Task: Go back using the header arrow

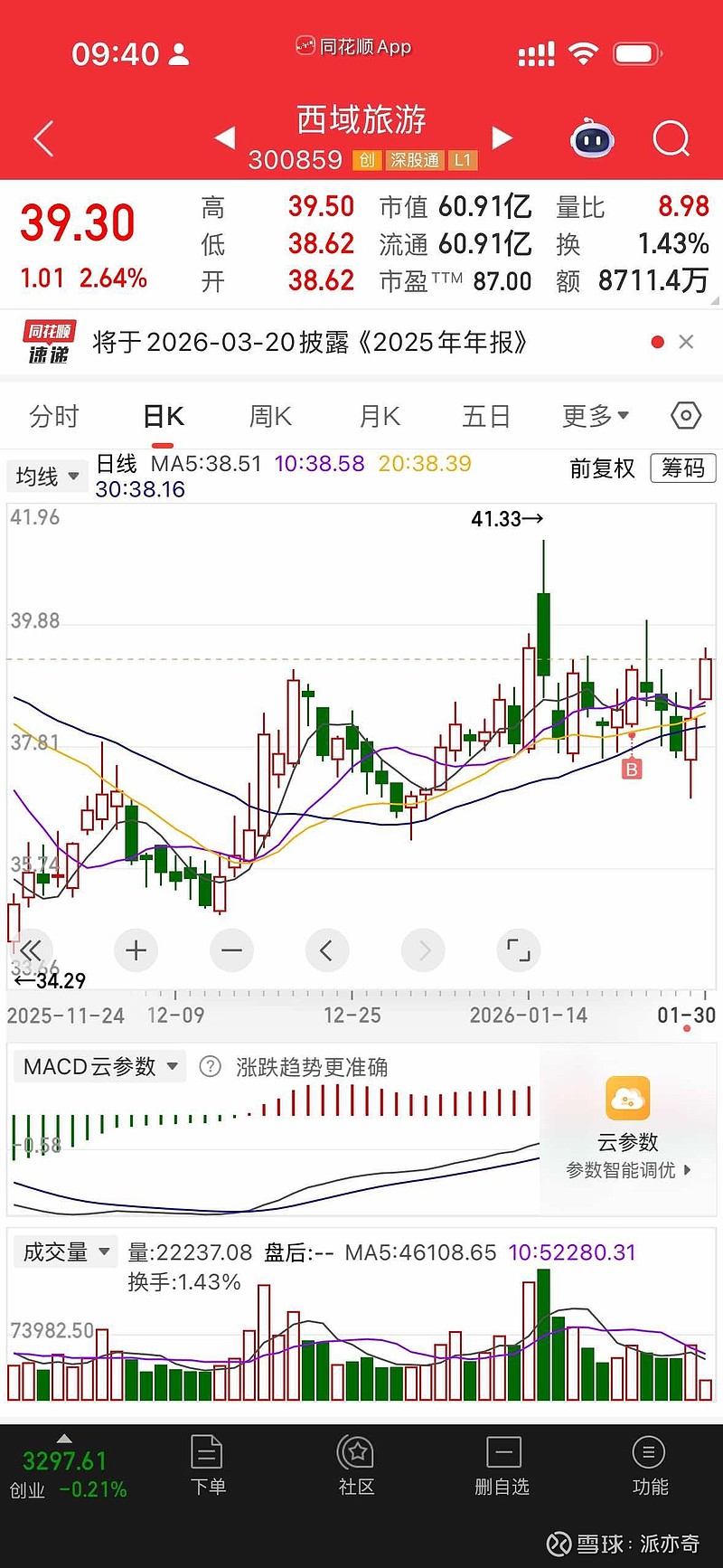Action: click(43, 139)
